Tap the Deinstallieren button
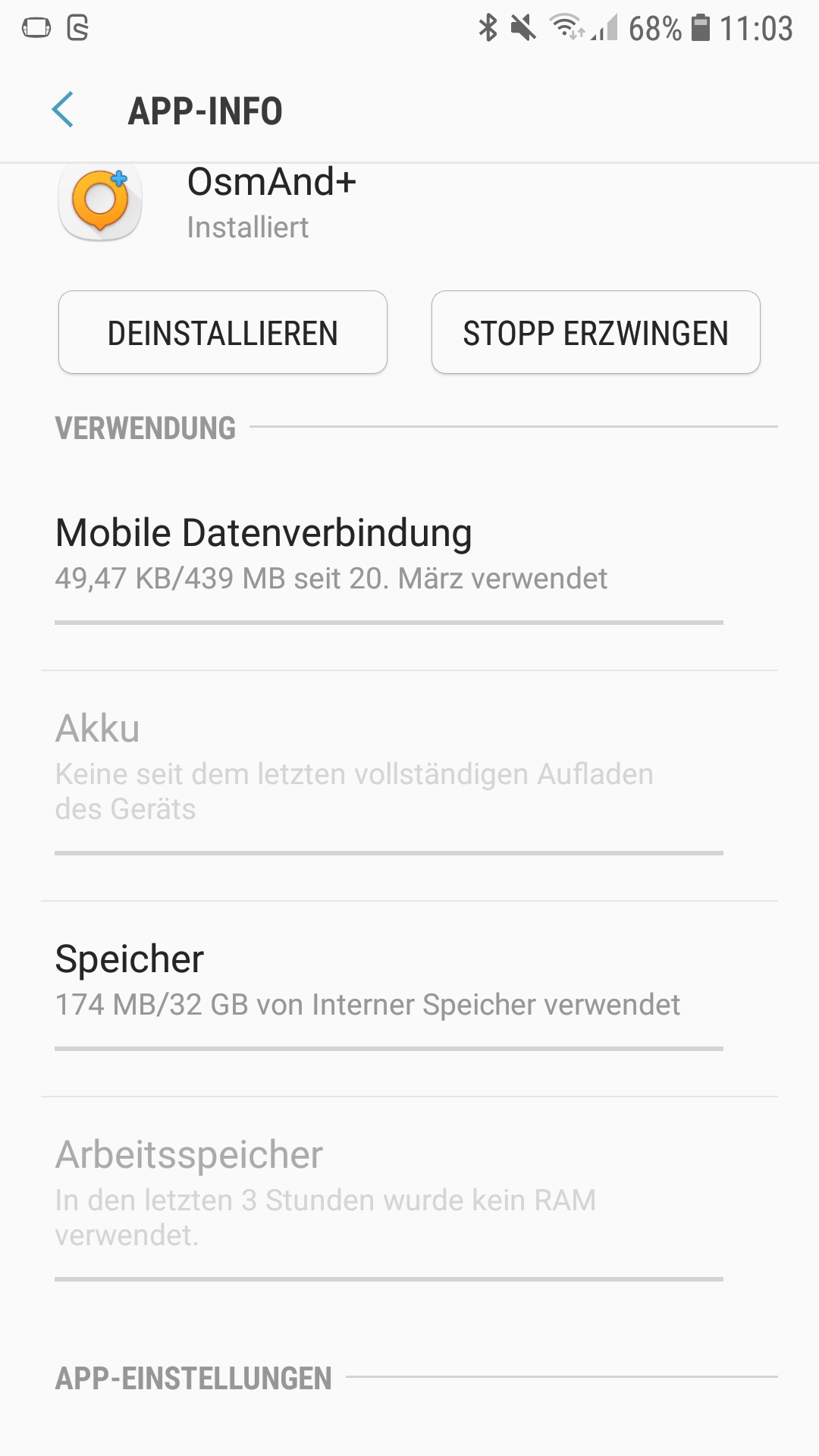Image resolution: width=819 pixels, height=1456 pixels. [x=223, y=333]
